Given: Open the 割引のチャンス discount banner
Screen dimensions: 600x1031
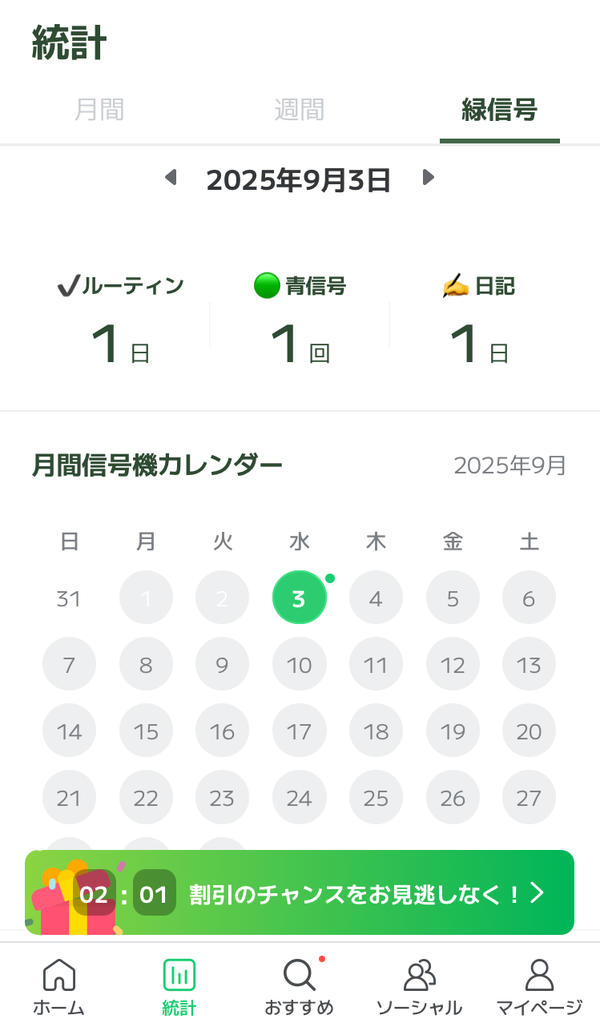Looking at the screenshot, I should [300, 892].
